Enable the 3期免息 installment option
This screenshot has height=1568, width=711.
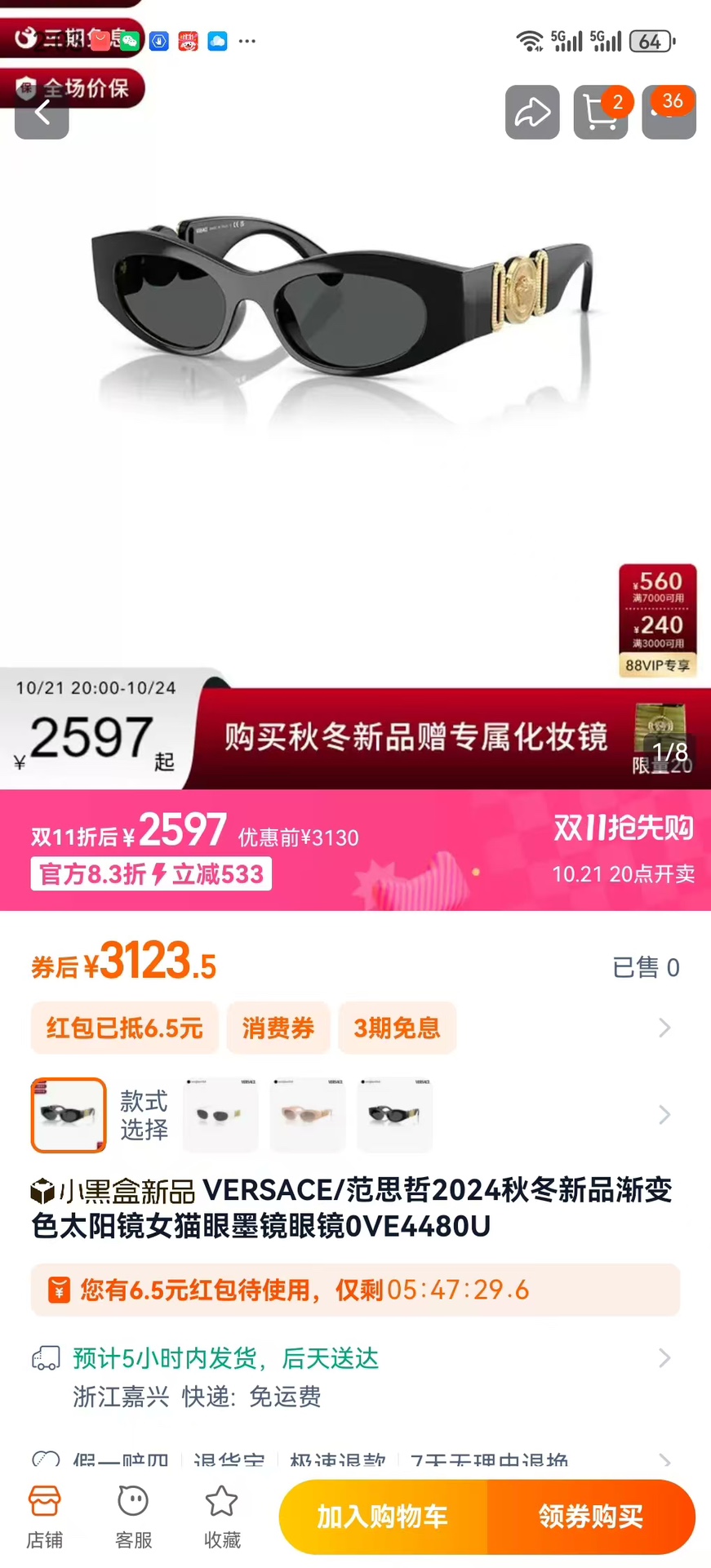tap(398, 1028)
